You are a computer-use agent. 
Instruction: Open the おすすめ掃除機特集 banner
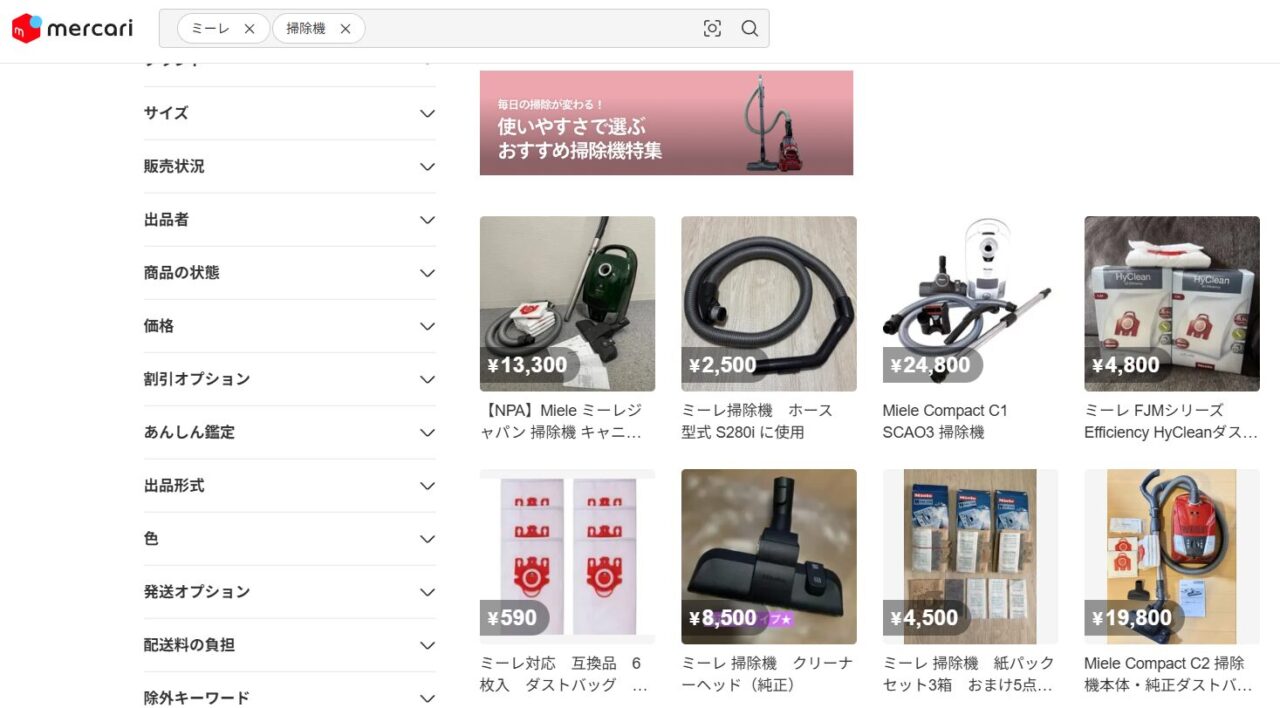[x=666, y=123]
